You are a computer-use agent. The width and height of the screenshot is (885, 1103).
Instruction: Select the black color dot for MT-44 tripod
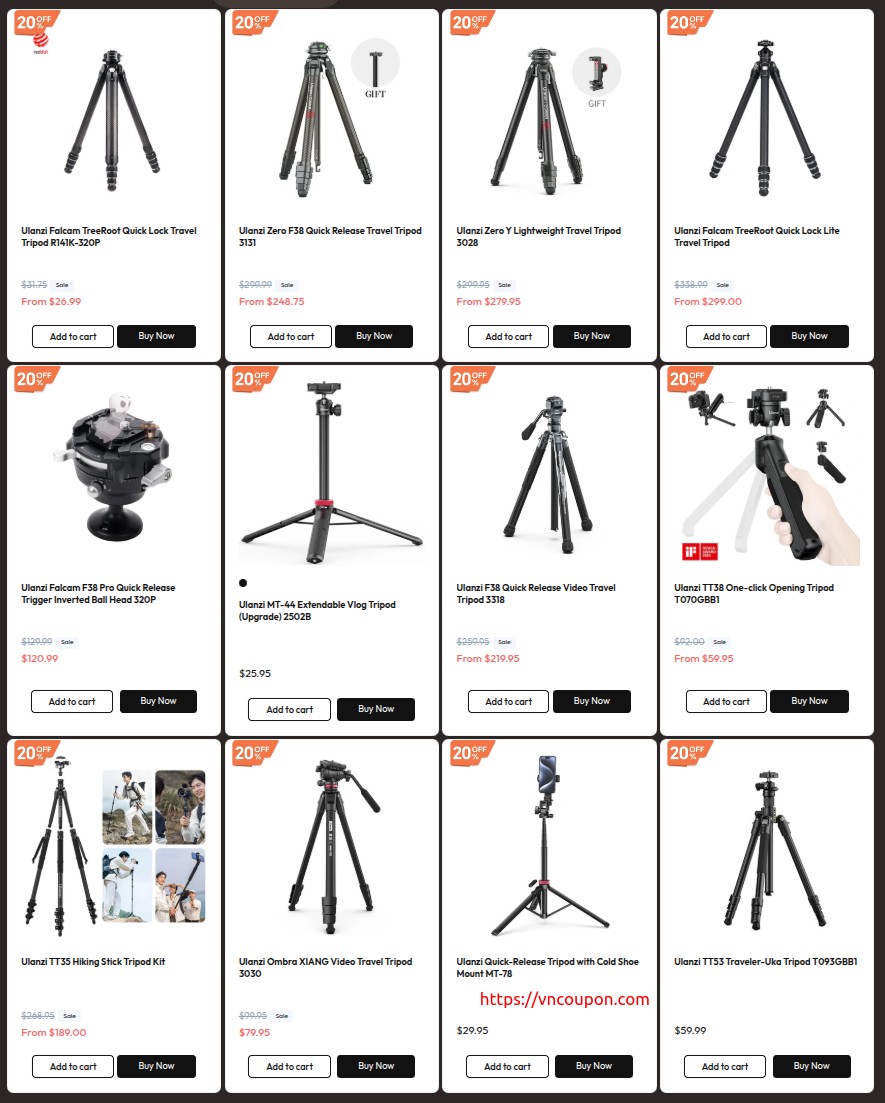click(x=243, y=583)
